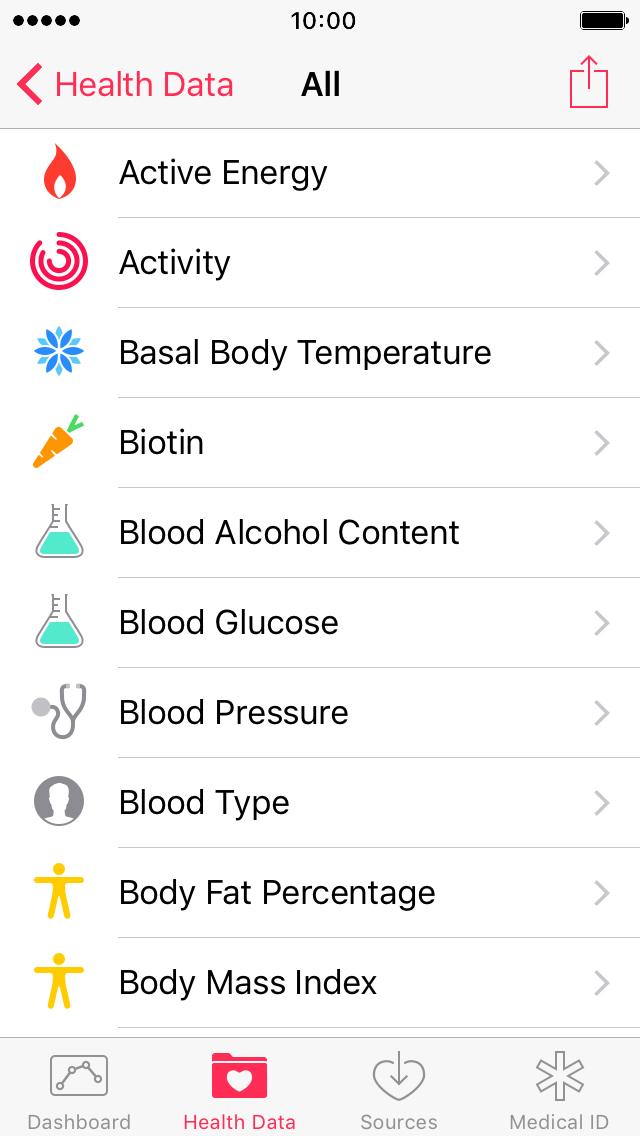Open Blood Glucose data
The image size is (640, 1136).
320,623
